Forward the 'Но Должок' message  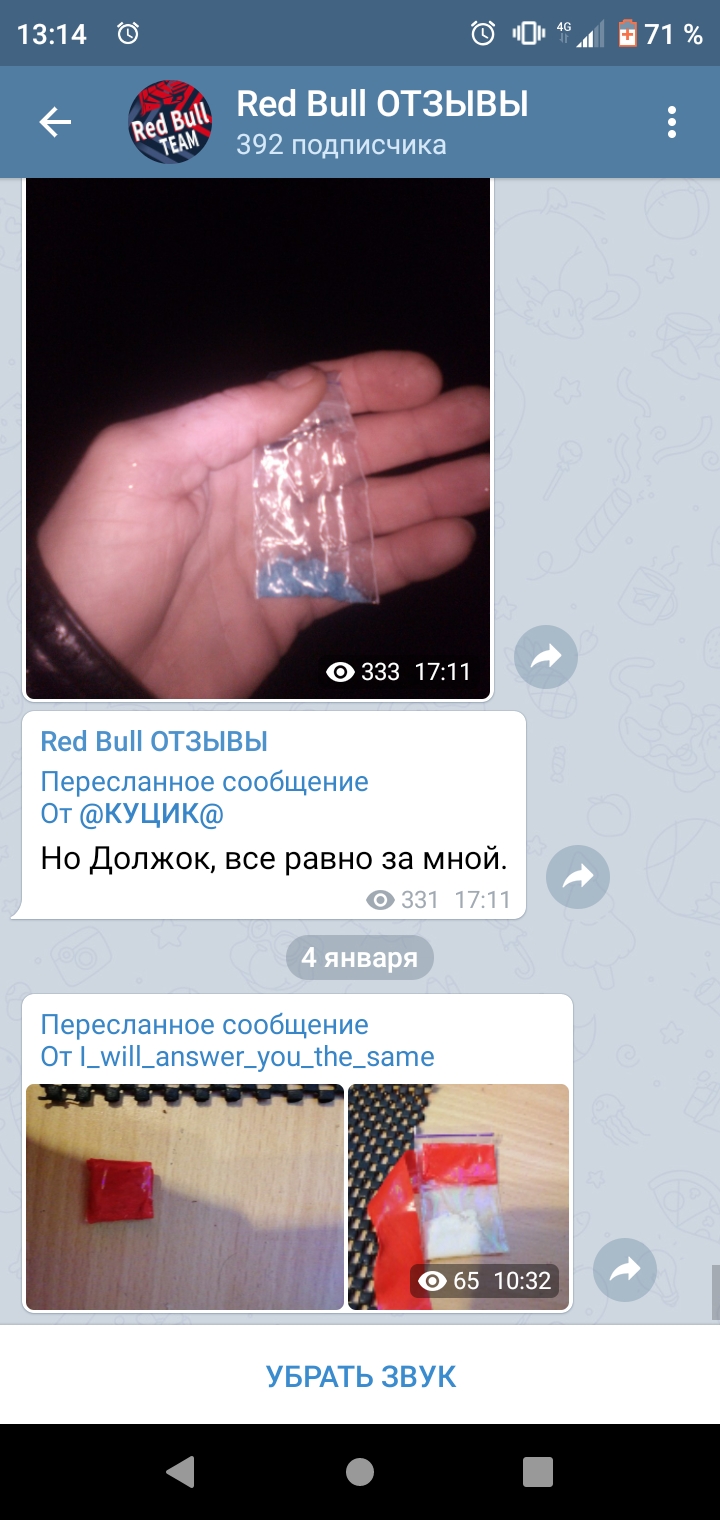578,877
